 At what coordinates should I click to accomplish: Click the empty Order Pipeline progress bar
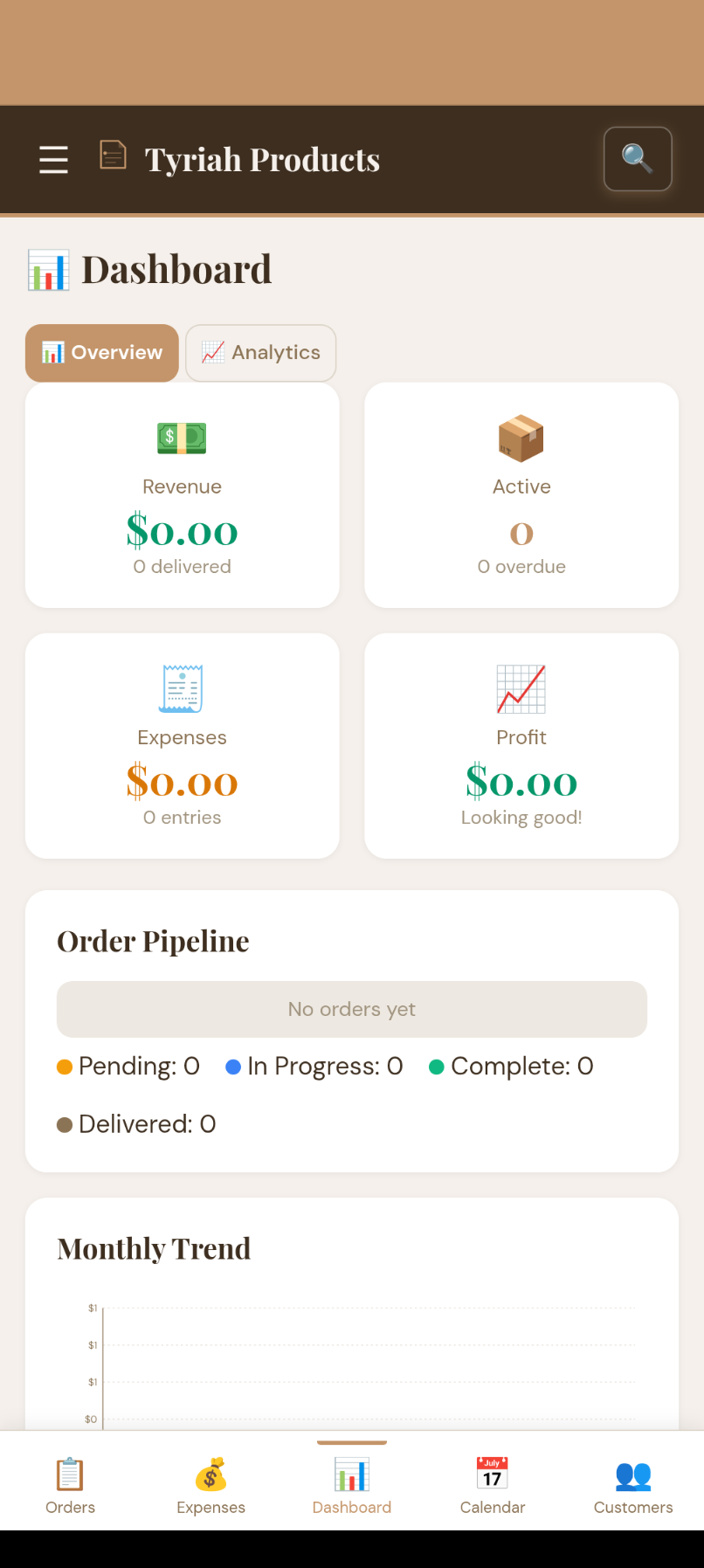click(351, 1009)
